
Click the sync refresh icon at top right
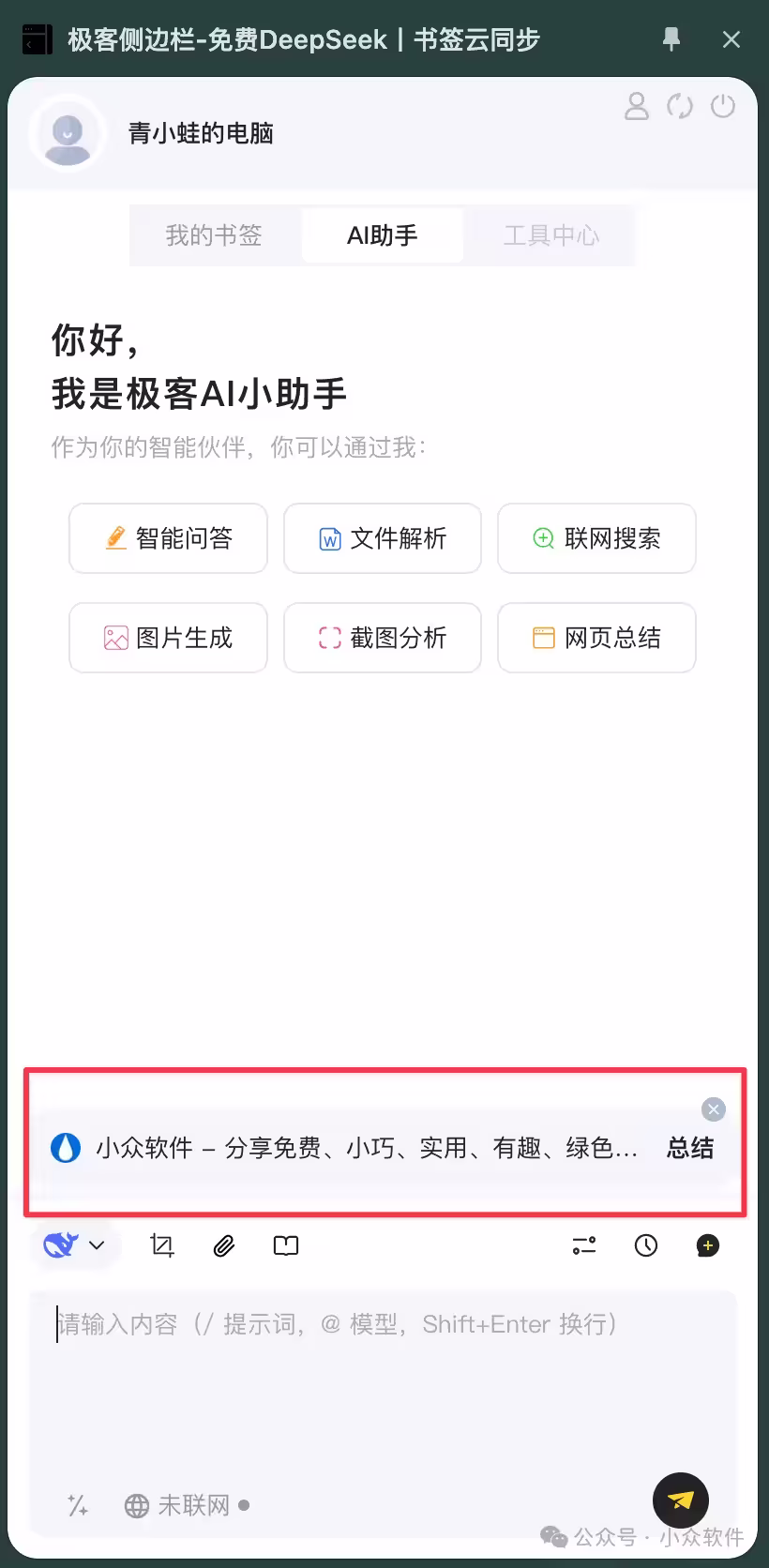[x=679, y=106]
